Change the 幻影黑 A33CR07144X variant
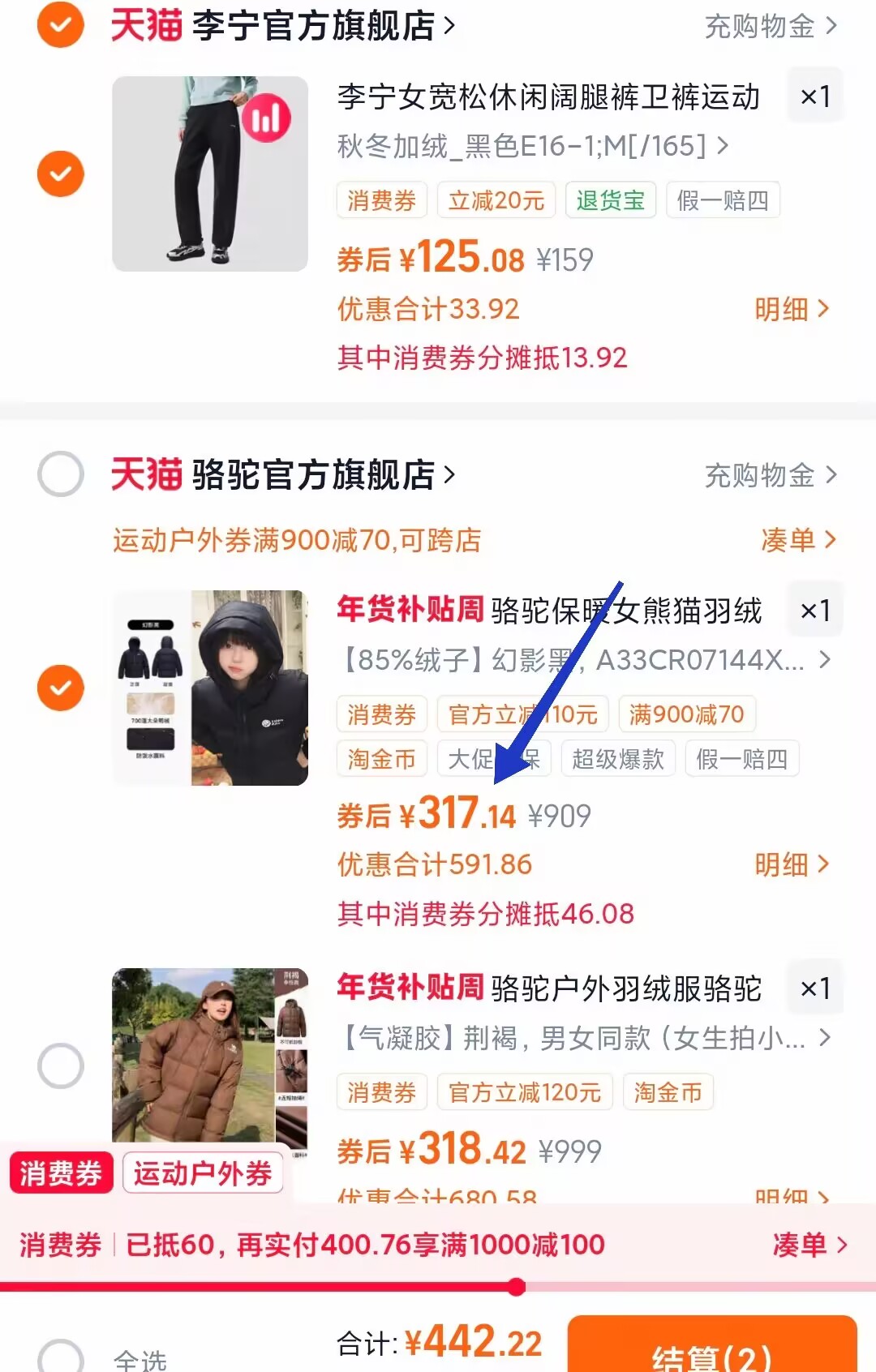This screenshot has height=1372, width=876. pyautogui.click(x=584, y=660)
